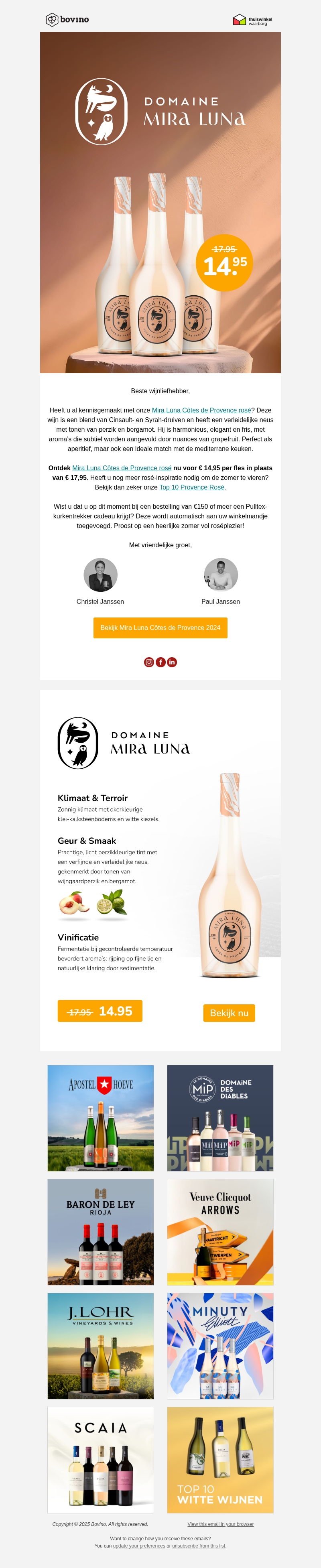Select update your preferences link
321x1568 pixels.
[x=139, y=1546]
